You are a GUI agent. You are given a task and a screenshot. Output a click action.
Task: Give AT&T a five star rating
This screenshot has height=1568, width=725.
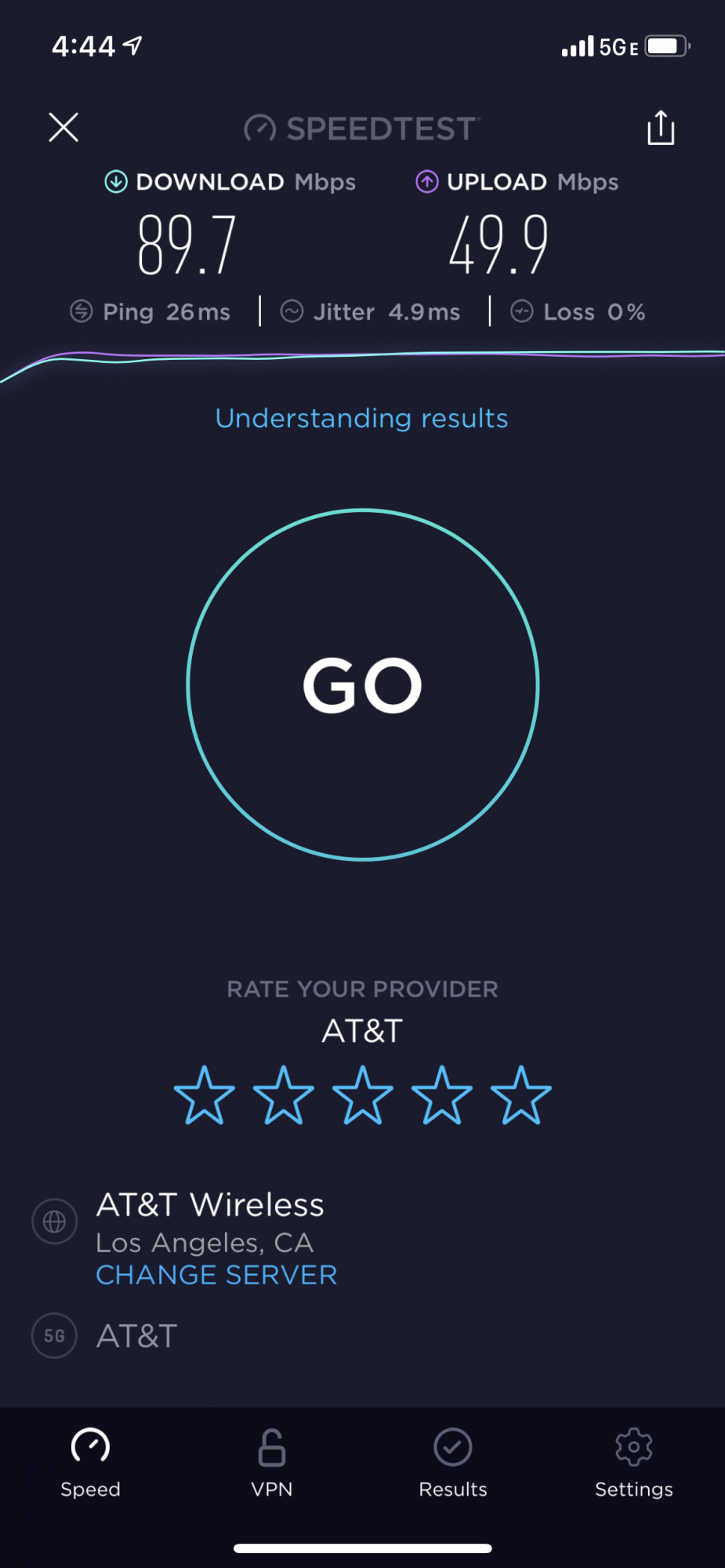click(x=521, y=1095)
